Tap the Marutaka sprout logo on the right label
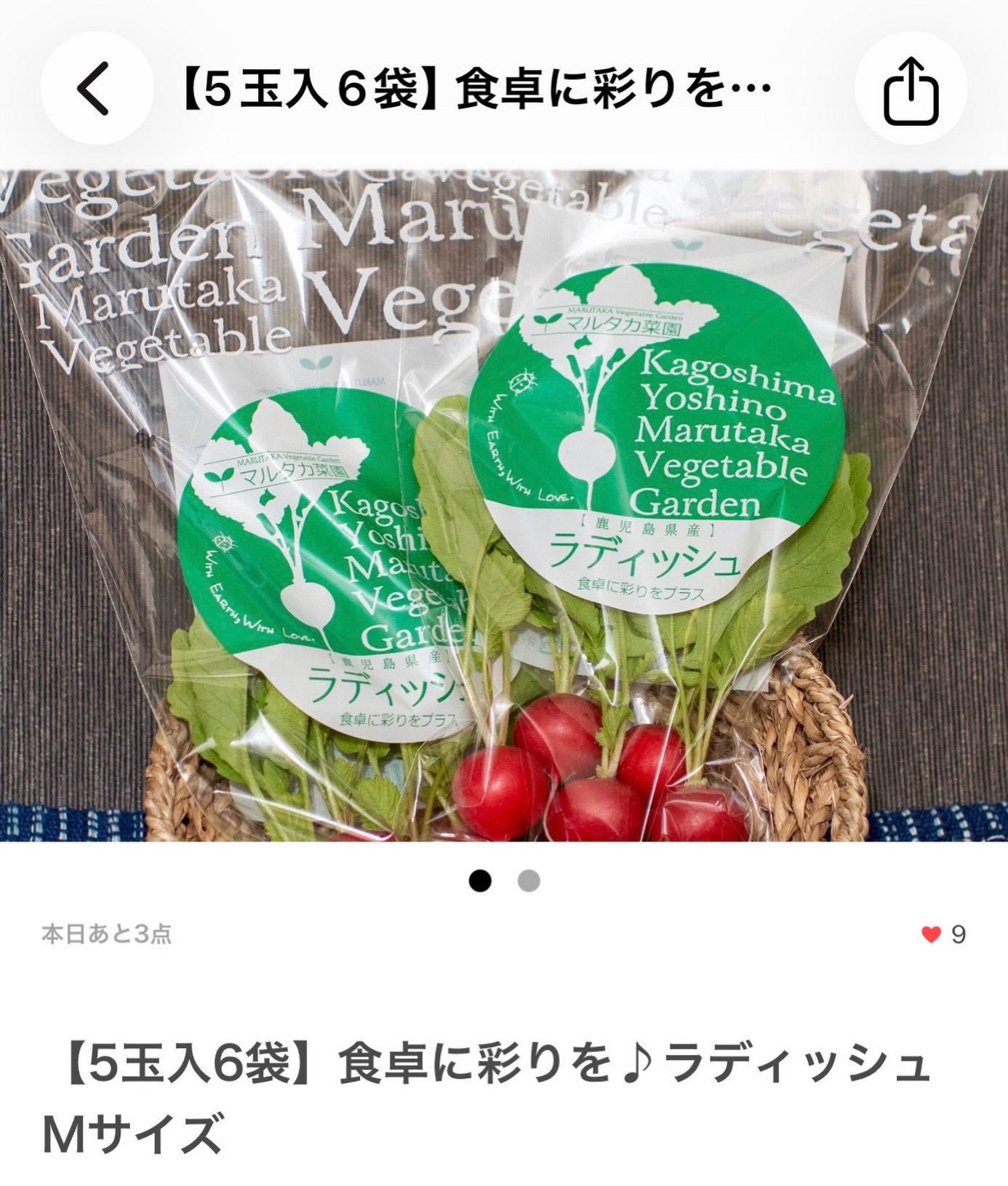The height and width of the screenshot is (1186, 1008). pos(547,324)
